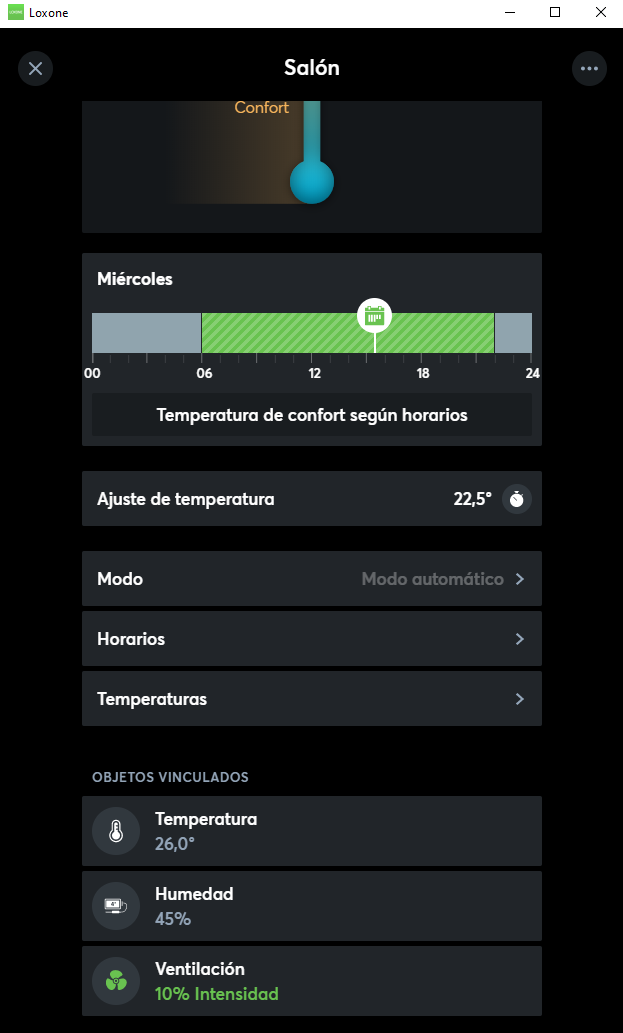The image size is (623, 1033).
Task: Open Horarios schedules
Action: (311, 639)
